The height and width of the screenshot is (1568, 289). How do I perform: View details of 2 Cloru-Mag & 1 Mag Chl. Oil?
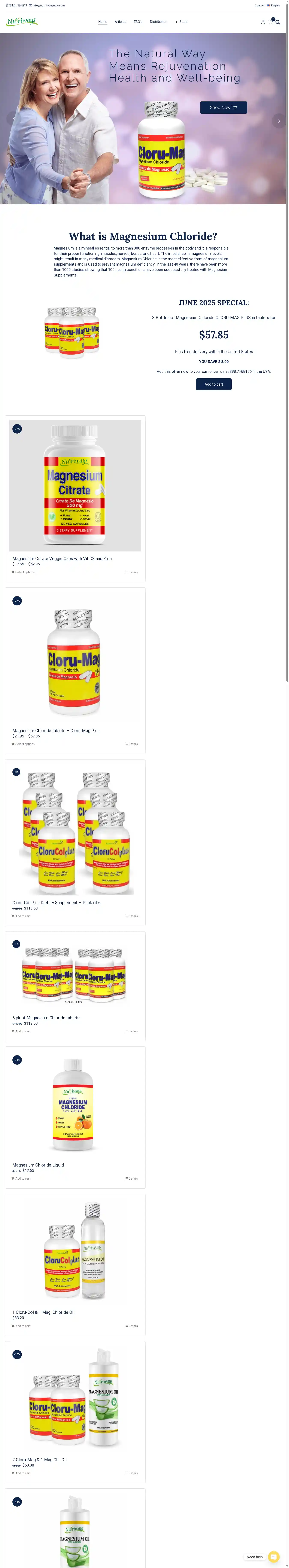point(131,1473)
